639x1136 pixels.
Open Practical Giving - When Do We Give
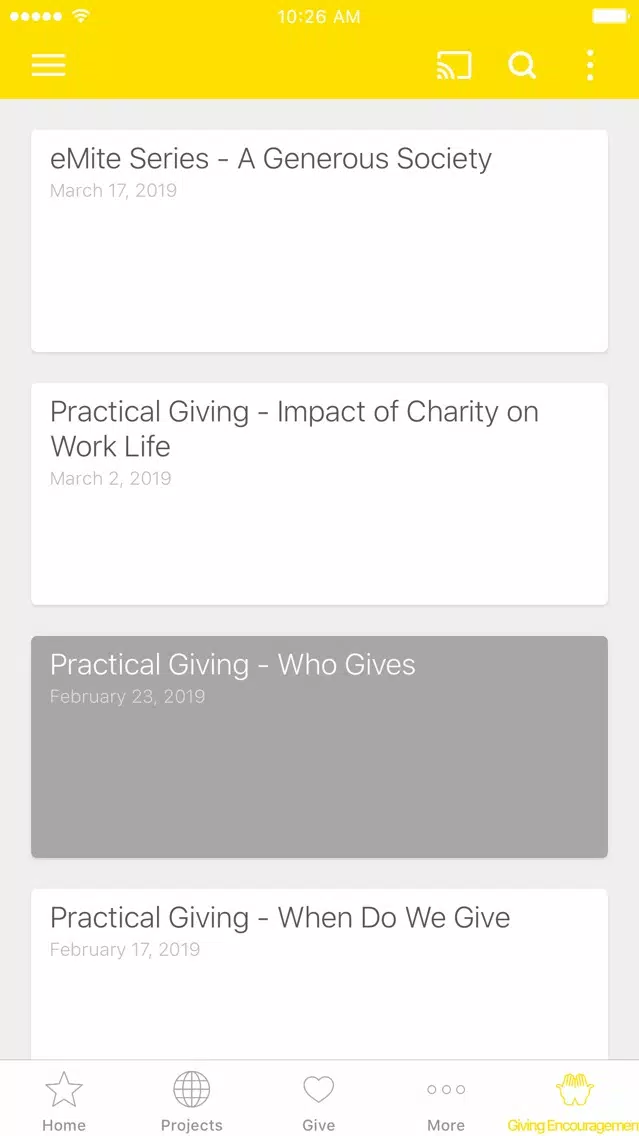[320, 974]
